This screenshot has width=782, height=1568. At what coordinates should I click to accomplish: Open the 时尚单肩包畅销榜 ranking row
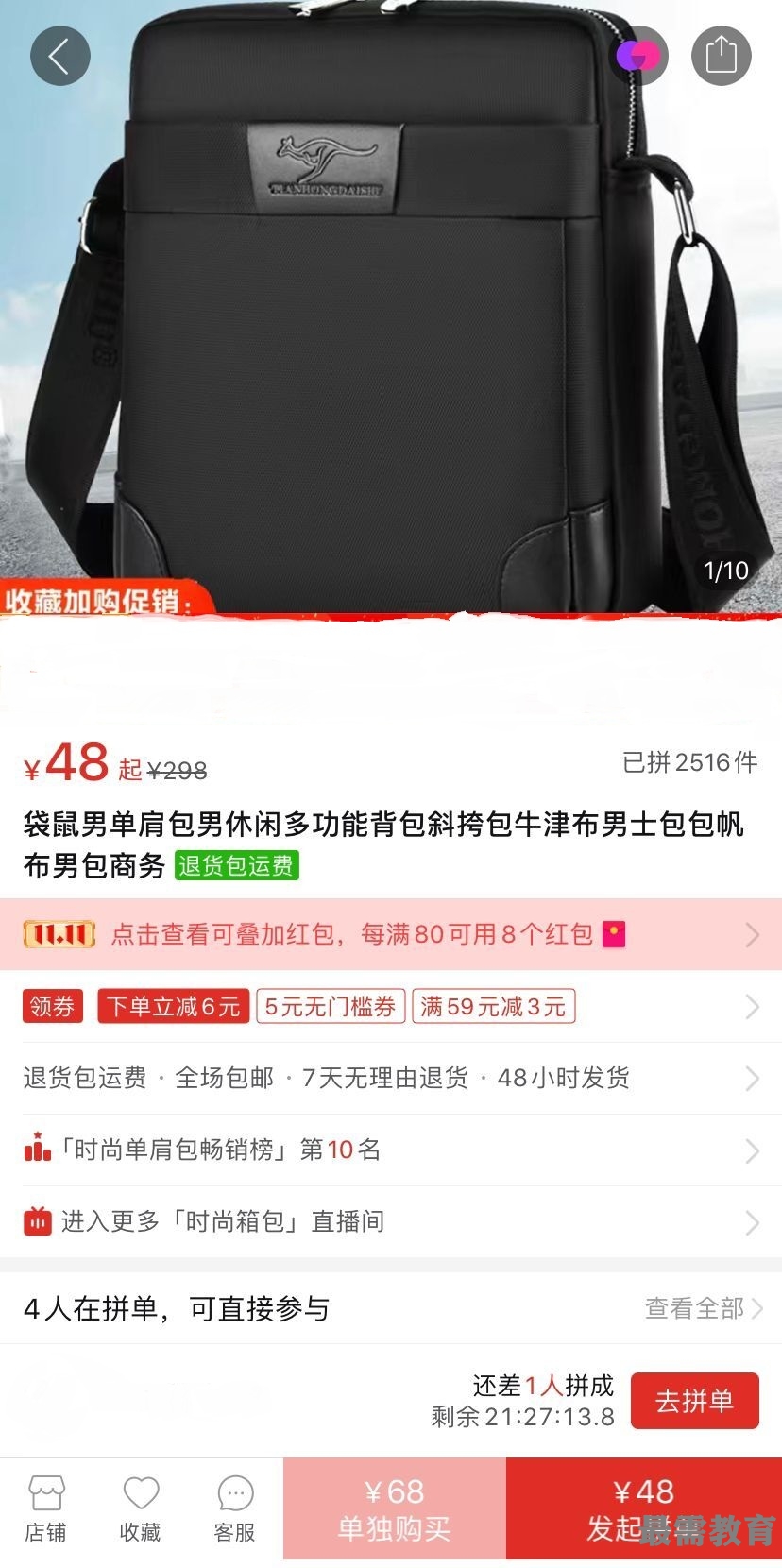pos(391,1150)
